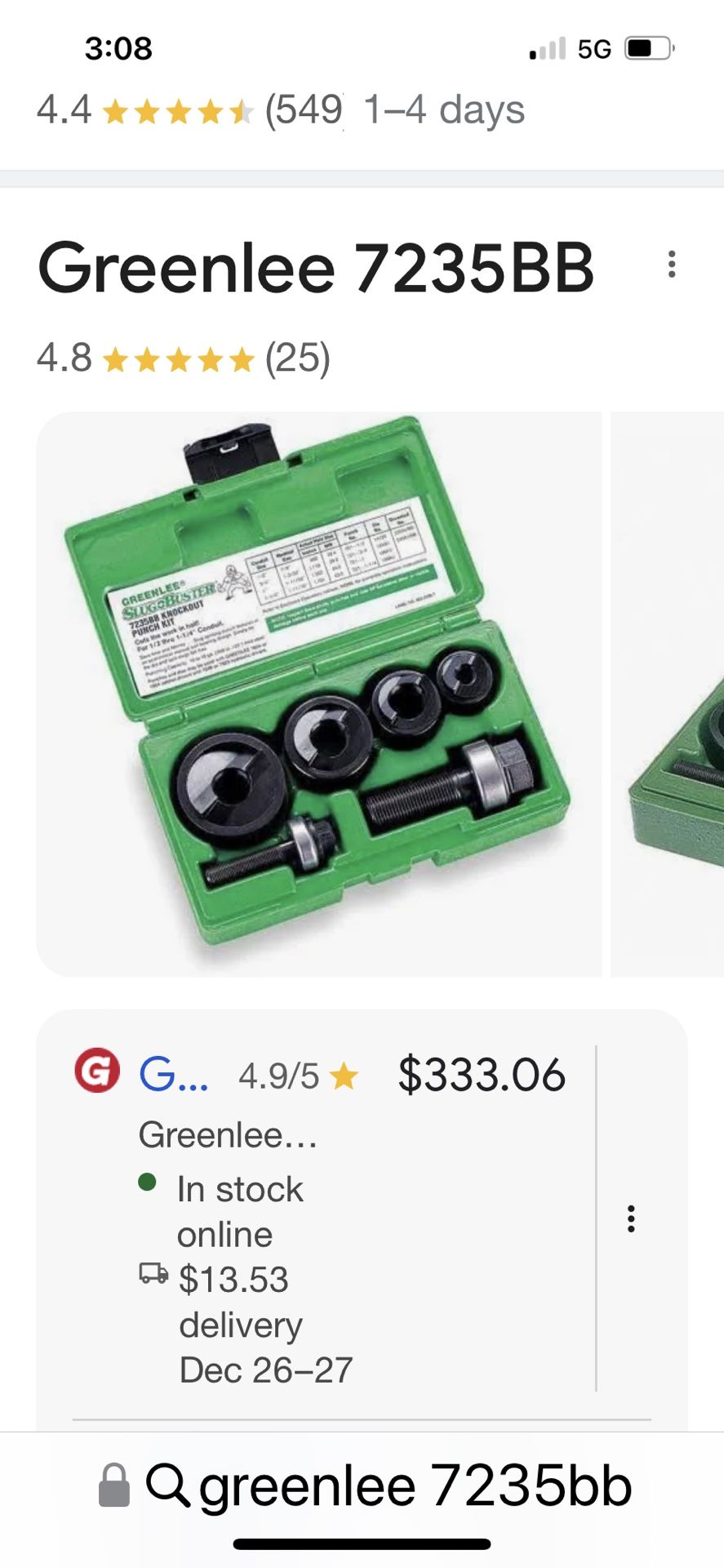Tap the 5G network indicator
This screenshot has width=724, height=1568.
(x=597, y=47)
